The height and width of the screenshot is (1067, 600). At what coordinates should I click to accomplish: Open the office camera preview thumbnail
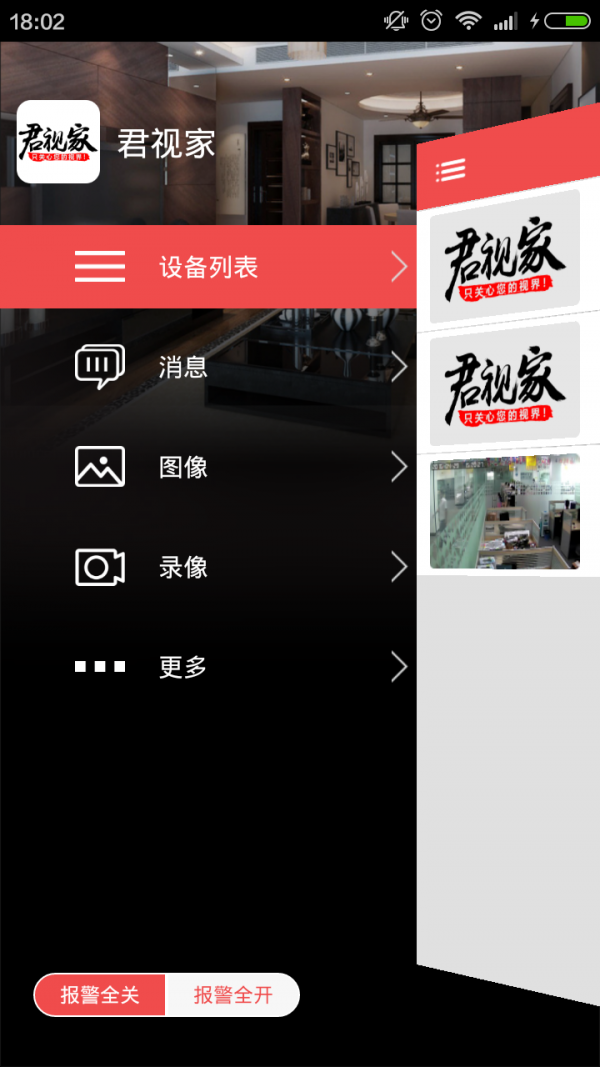coord(504,512)
